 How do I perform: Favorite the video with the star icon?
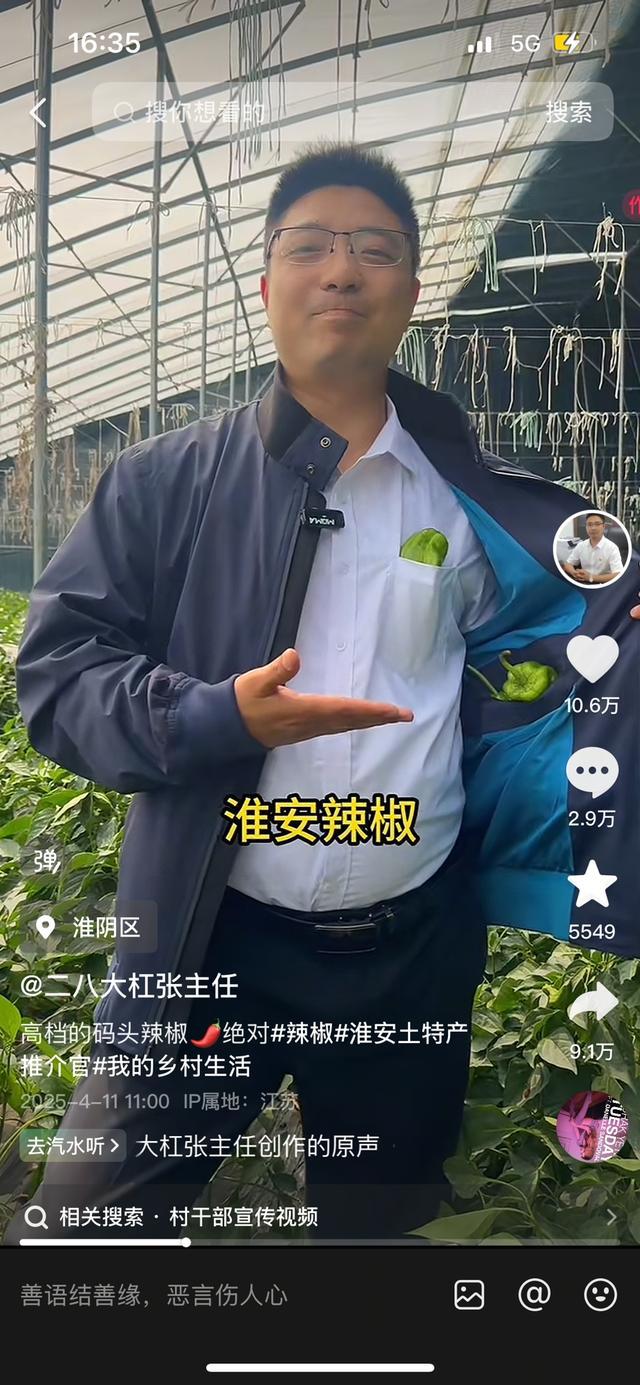592,885
